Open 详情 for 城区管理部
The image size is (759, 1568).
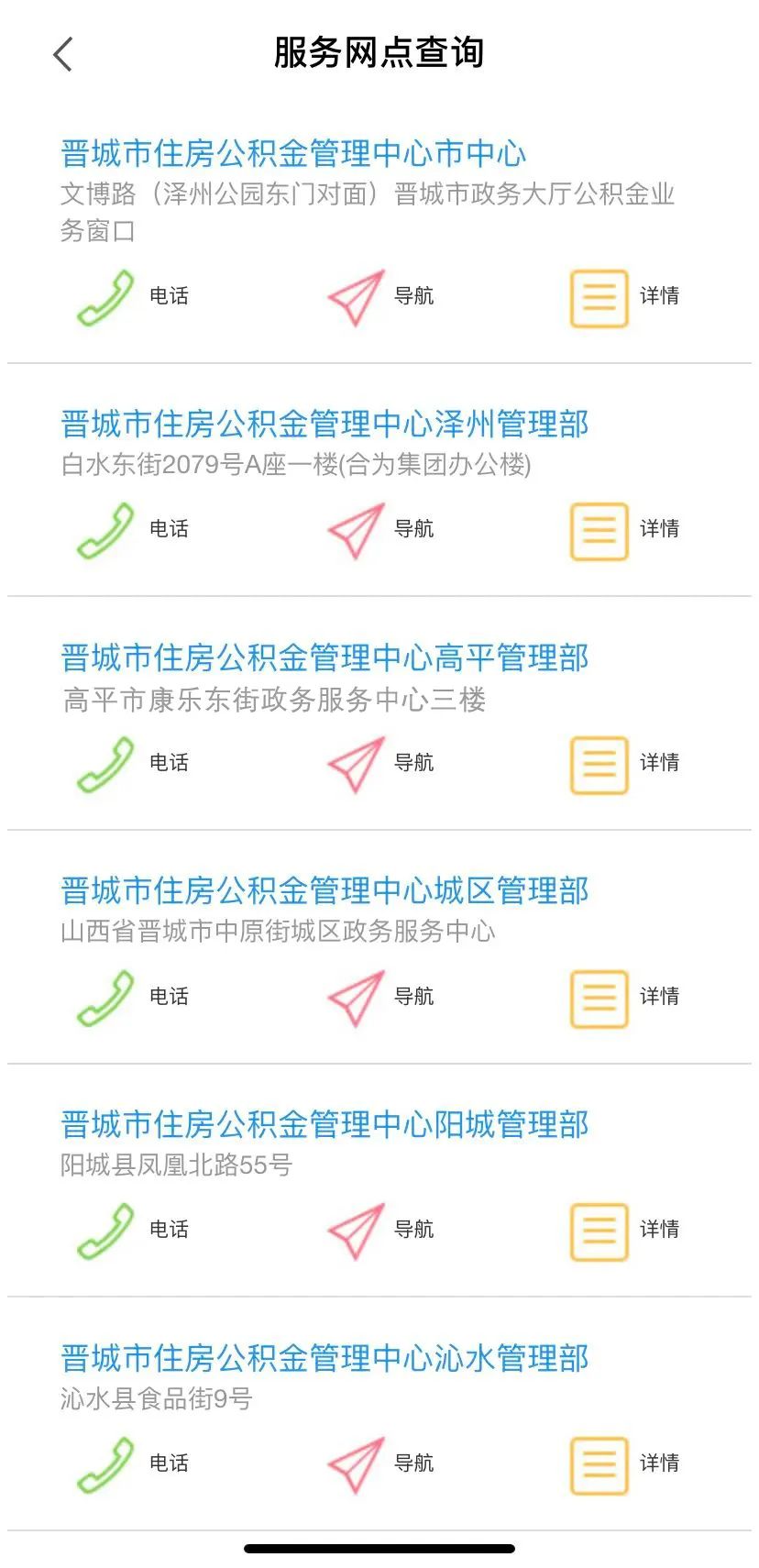coord(624,998)
